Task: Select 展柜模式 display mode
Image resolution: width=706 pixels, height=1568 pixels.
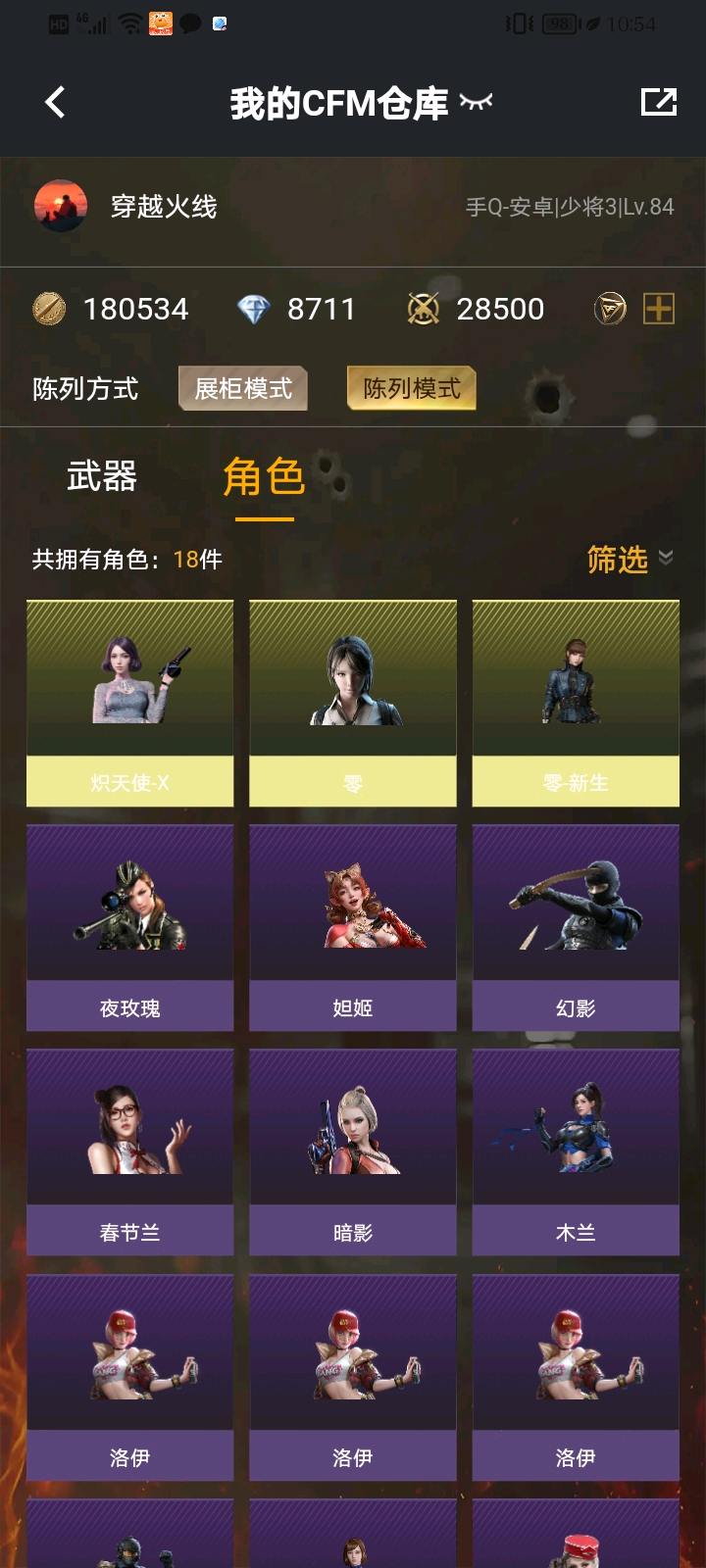Action: click(x=243, y=389)
